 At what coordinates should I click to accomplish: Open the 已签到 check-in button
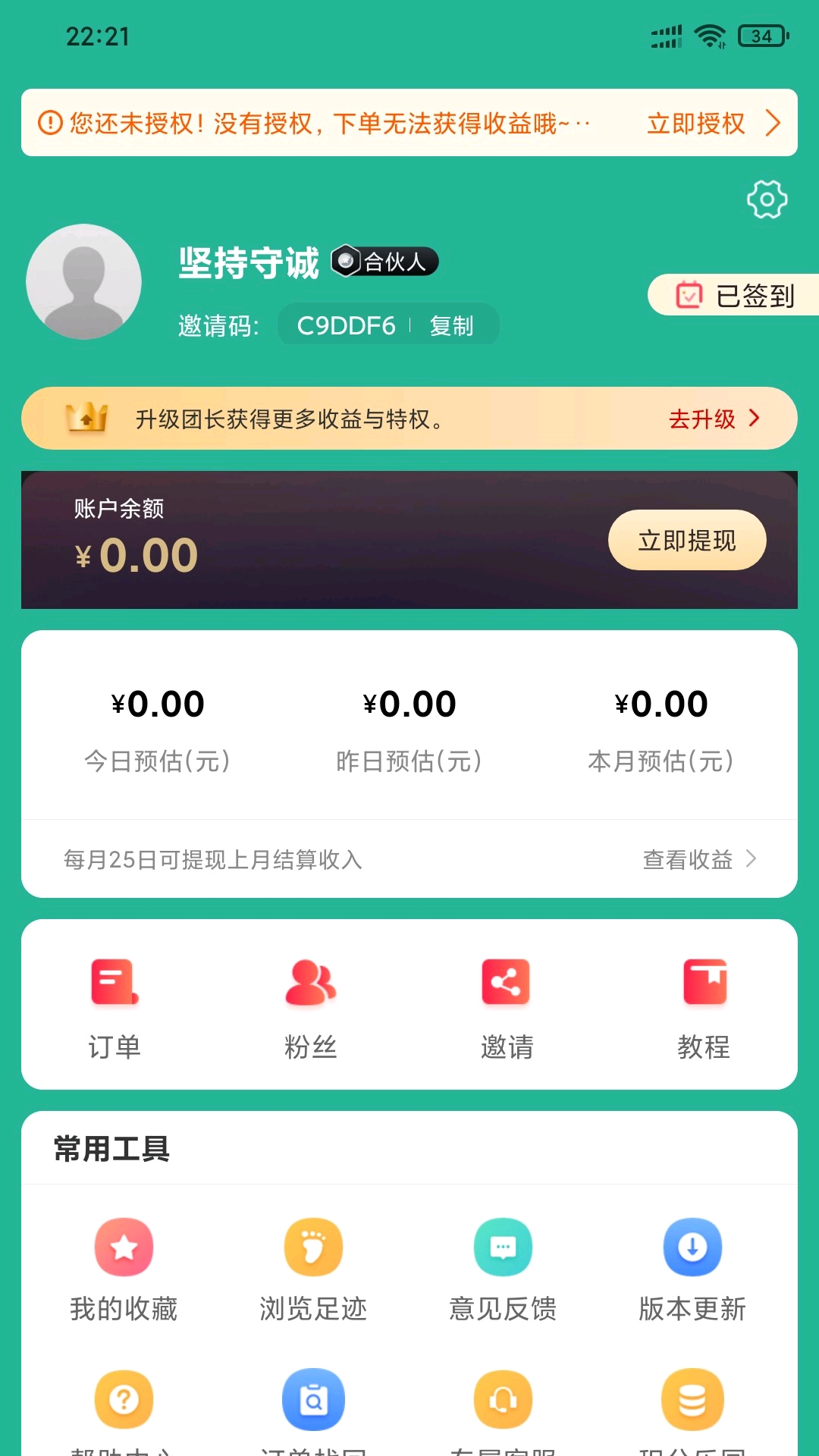coord(733,295)
